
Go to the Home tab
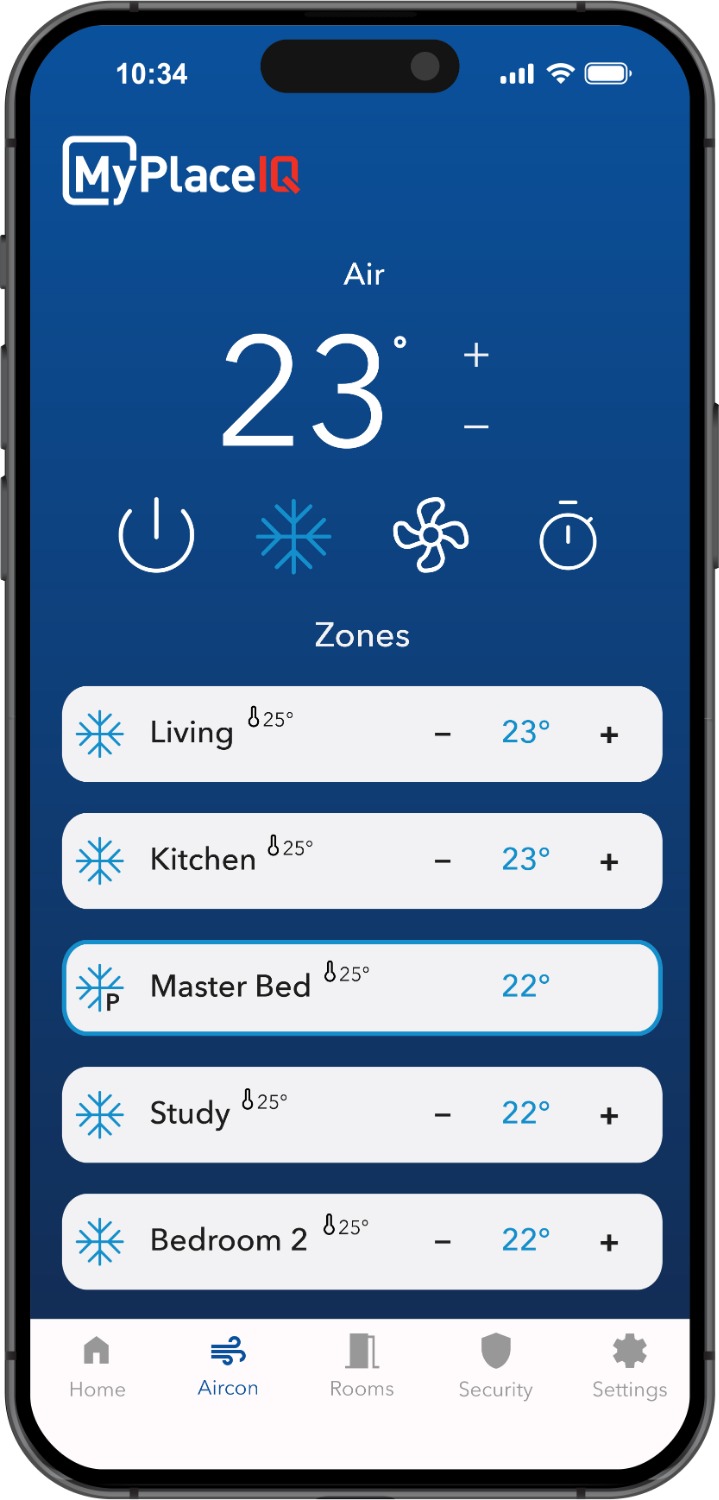(97, 1368)
